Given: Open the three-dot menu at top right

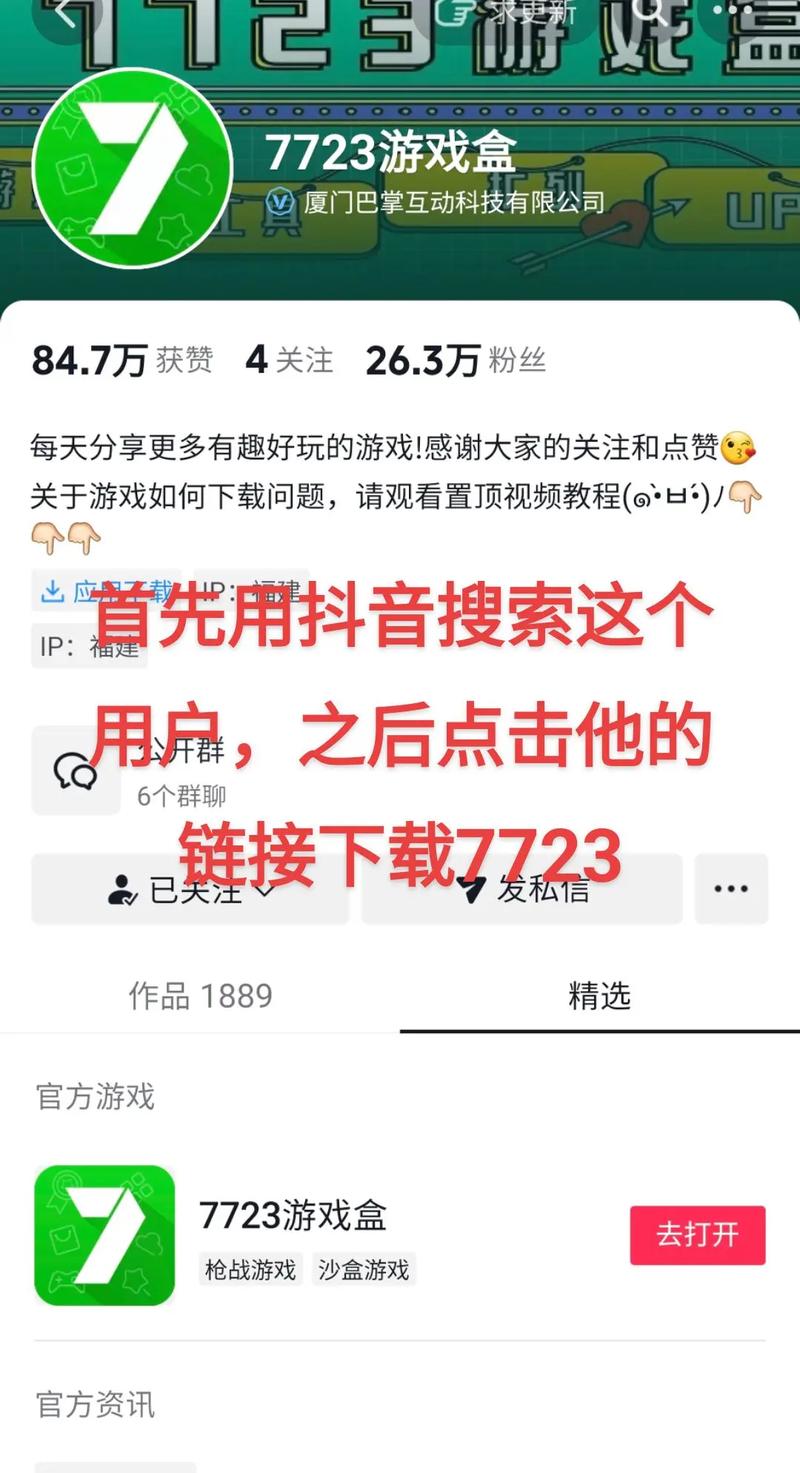Looking at the screenshot, I should tap(737, 11).
